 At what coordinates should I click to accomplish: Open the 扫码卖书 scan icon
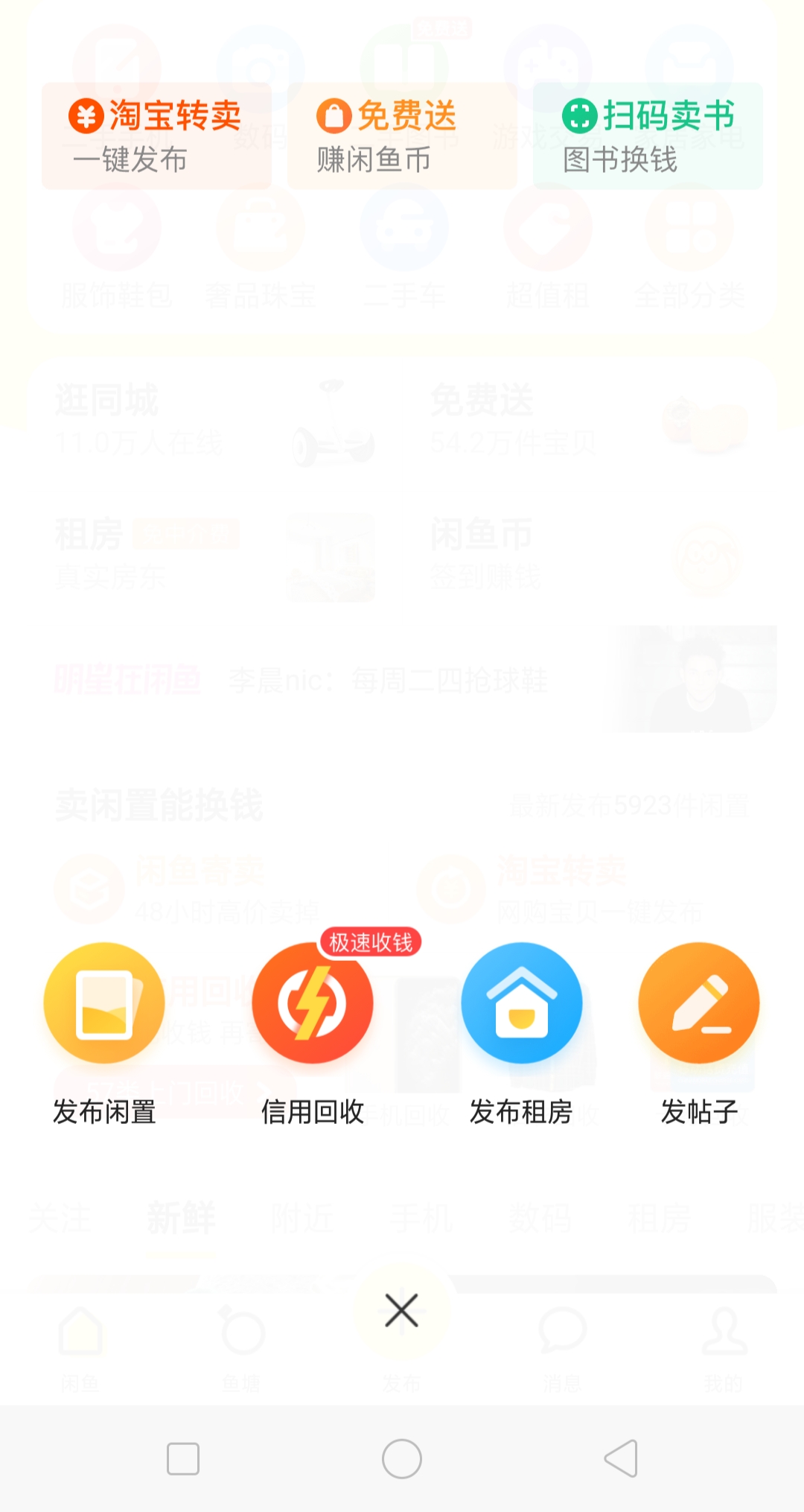[x=579, y=115]
